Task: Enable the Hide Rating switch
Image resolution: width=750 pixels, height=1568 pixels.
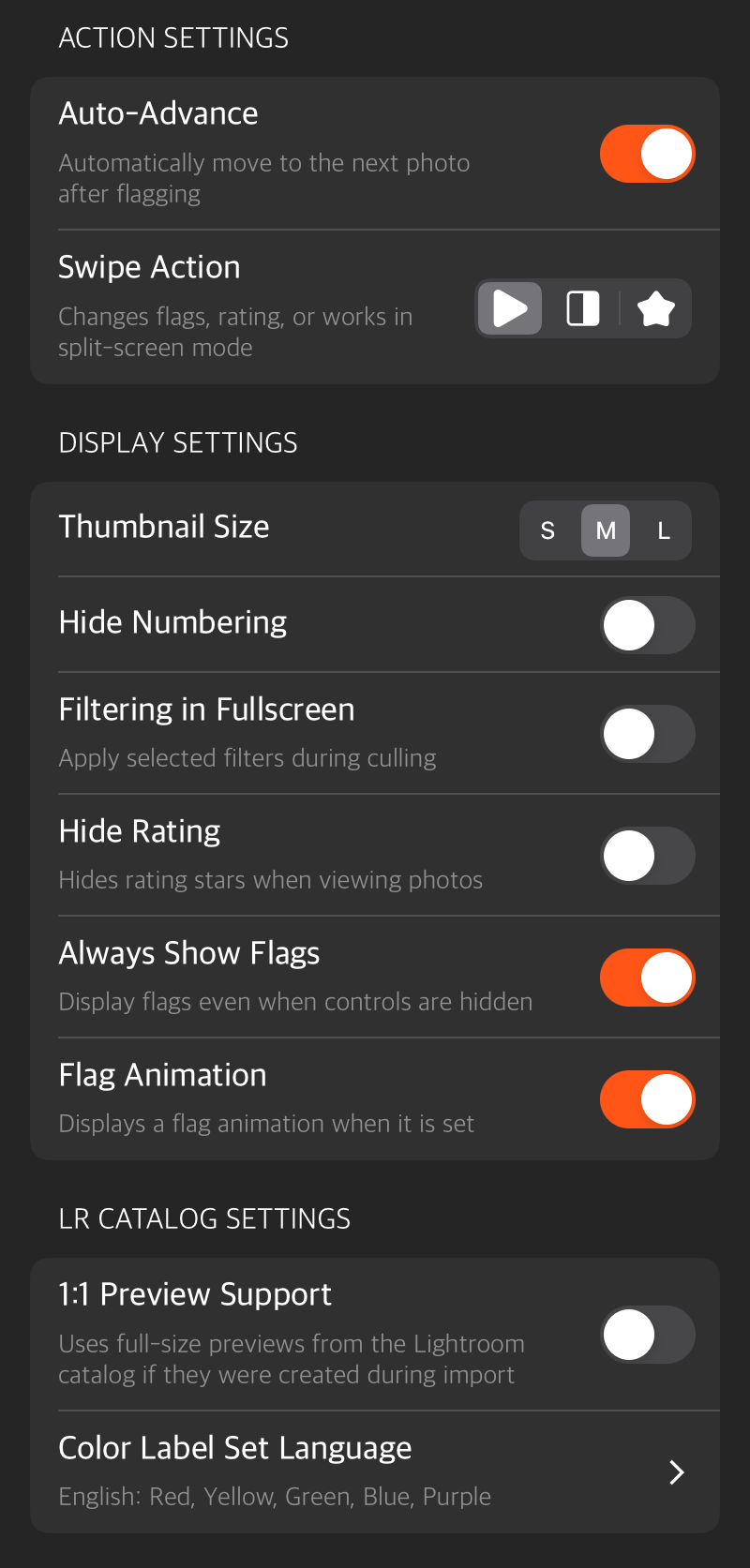Action: click(647, 856)
